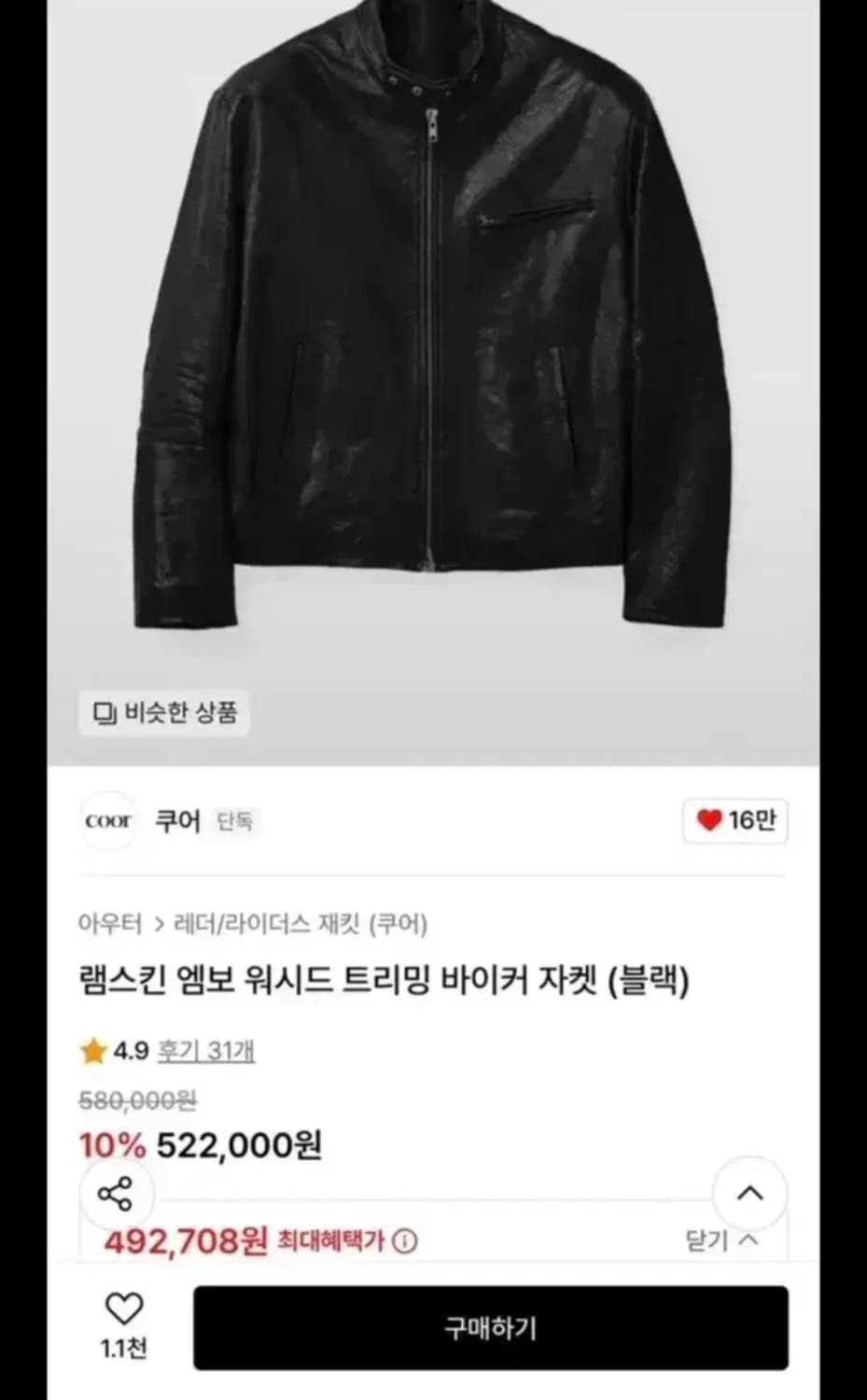Open the 아우터 category

tap(107, 924)
